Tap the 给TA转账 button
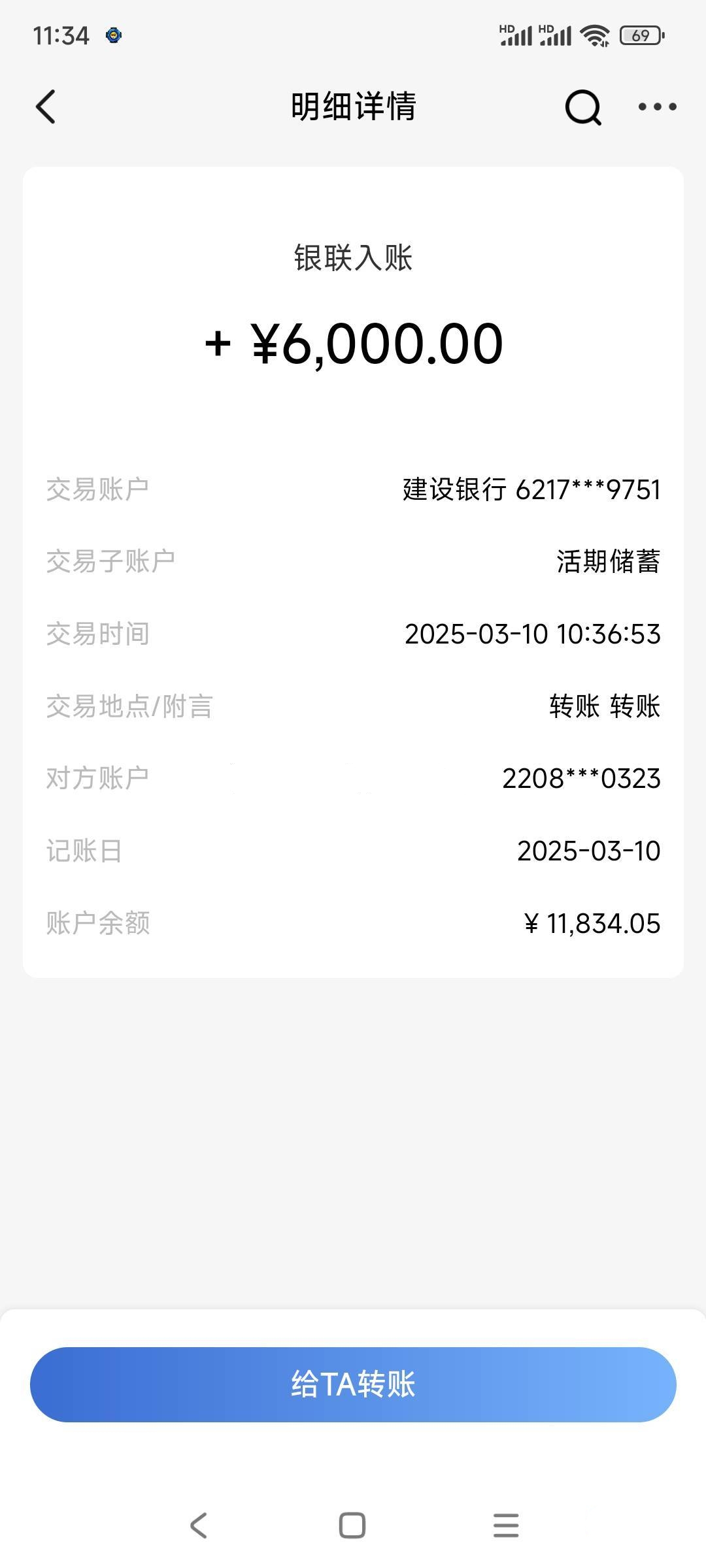This screenshot has height=1568, width=706. coord(353,1384)
